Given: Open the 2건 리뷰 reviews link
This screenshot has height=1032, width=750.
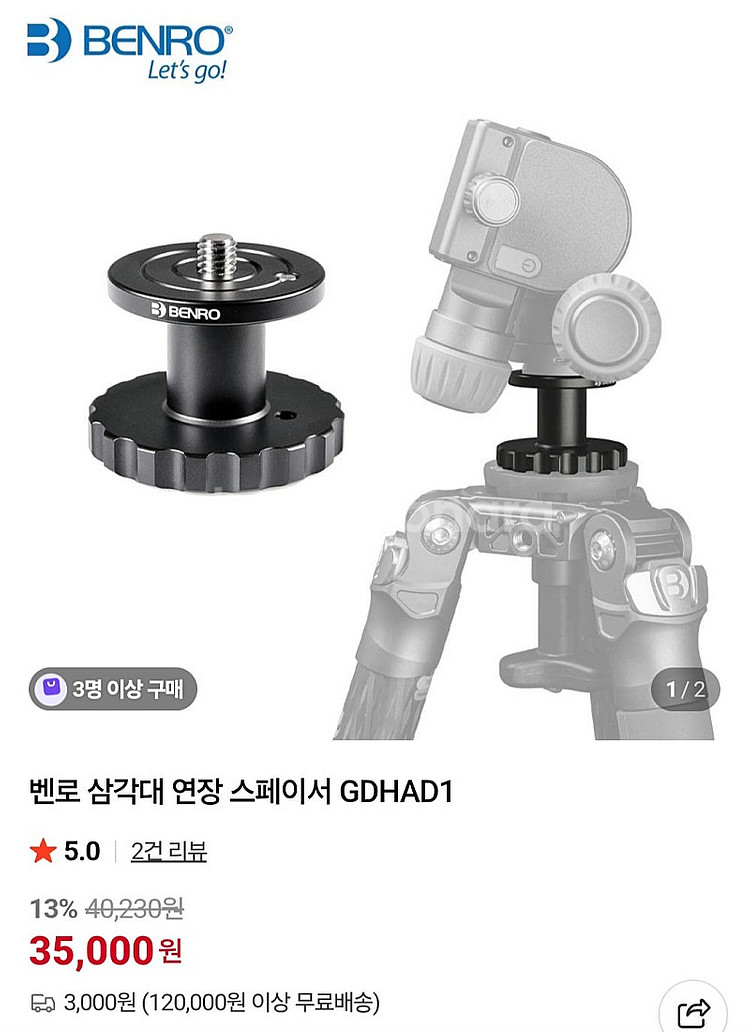Looking at the screenshot, I should 168,852.
